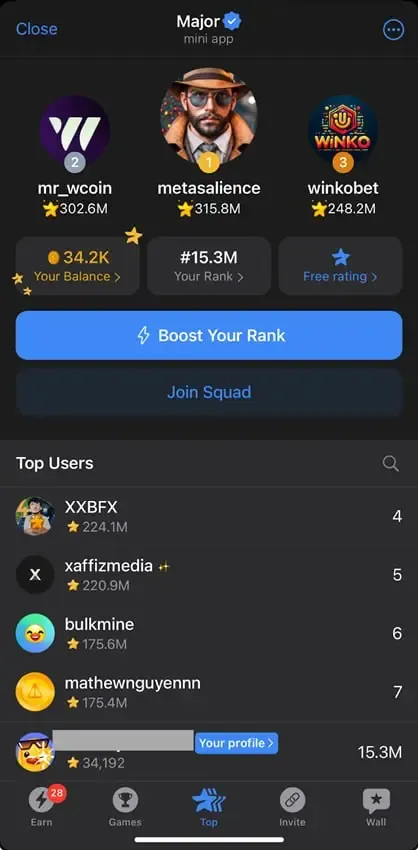Viewport: 418px width, 850px height.
Task: Switch to the Earn tab
Action: tap(42, 808)
